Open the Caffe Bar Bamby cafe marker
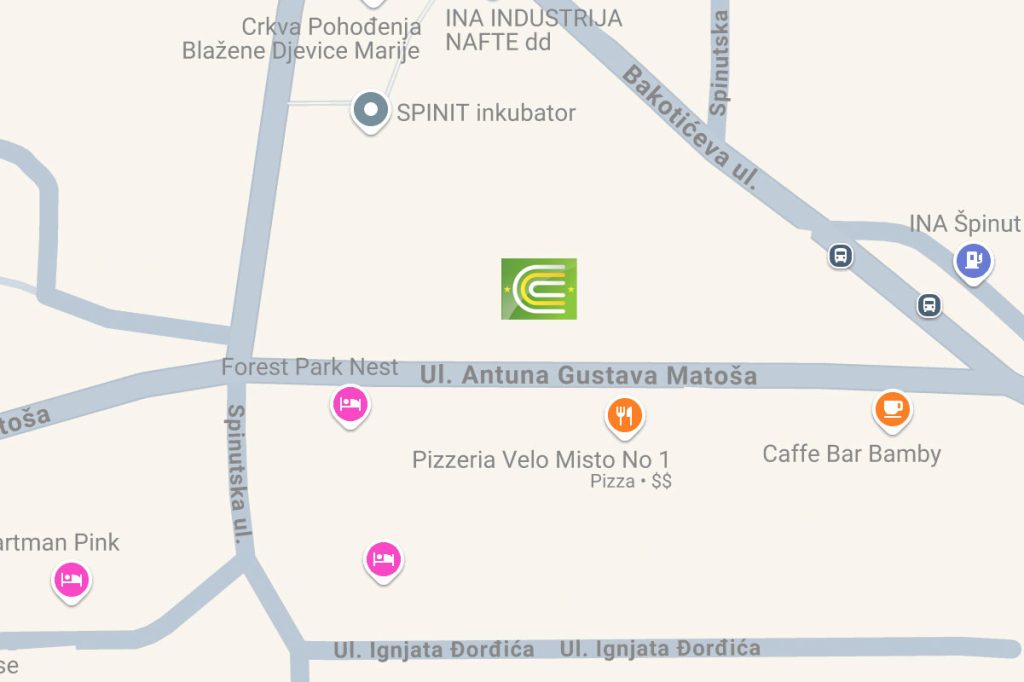 click(892, 408)
